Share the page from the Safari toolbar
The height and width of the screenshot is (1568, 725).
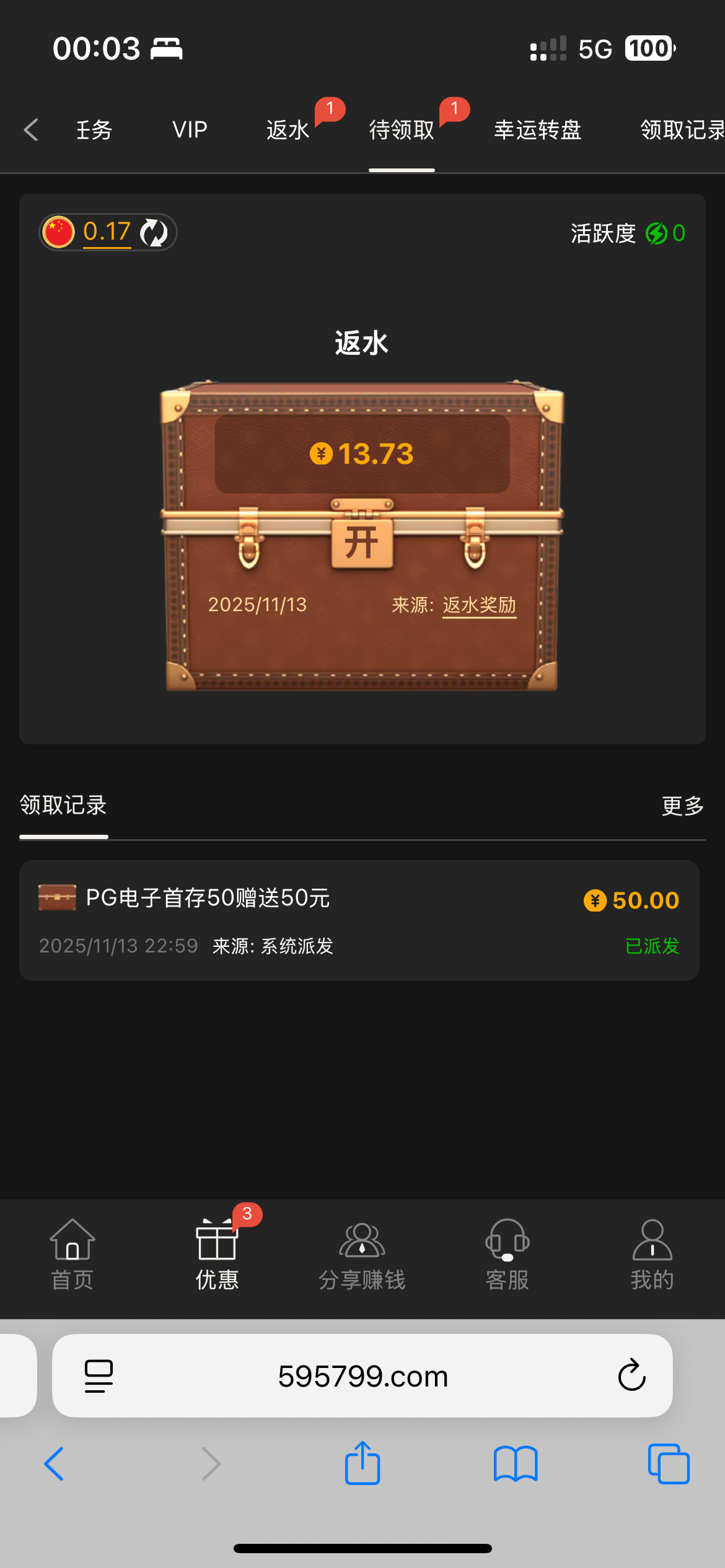click(x=362, y=1463)
